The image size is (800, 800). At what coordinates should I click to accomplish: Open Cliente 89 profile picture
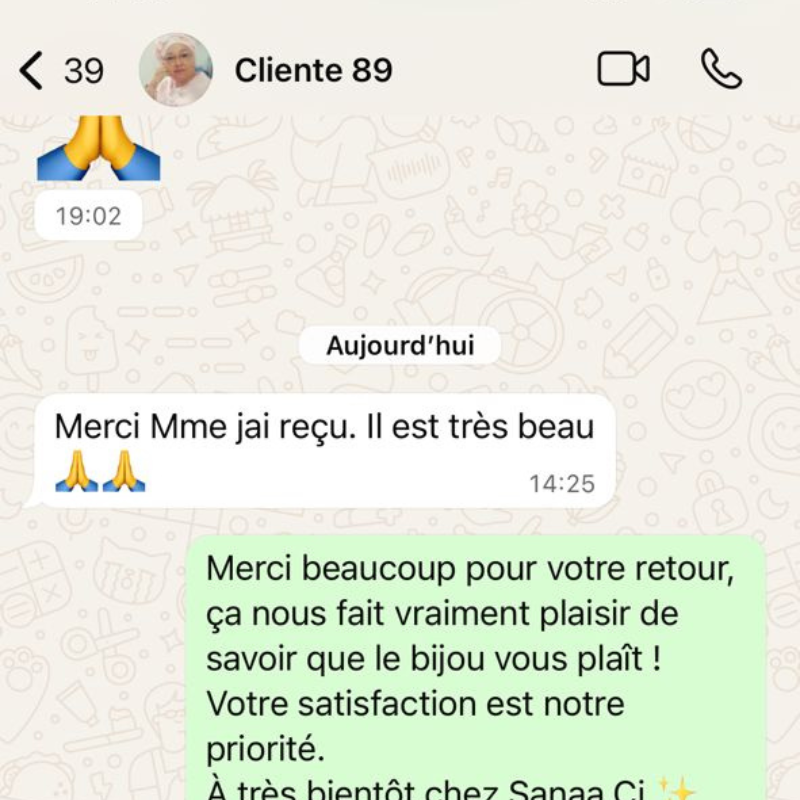click(x=176, y=70)
